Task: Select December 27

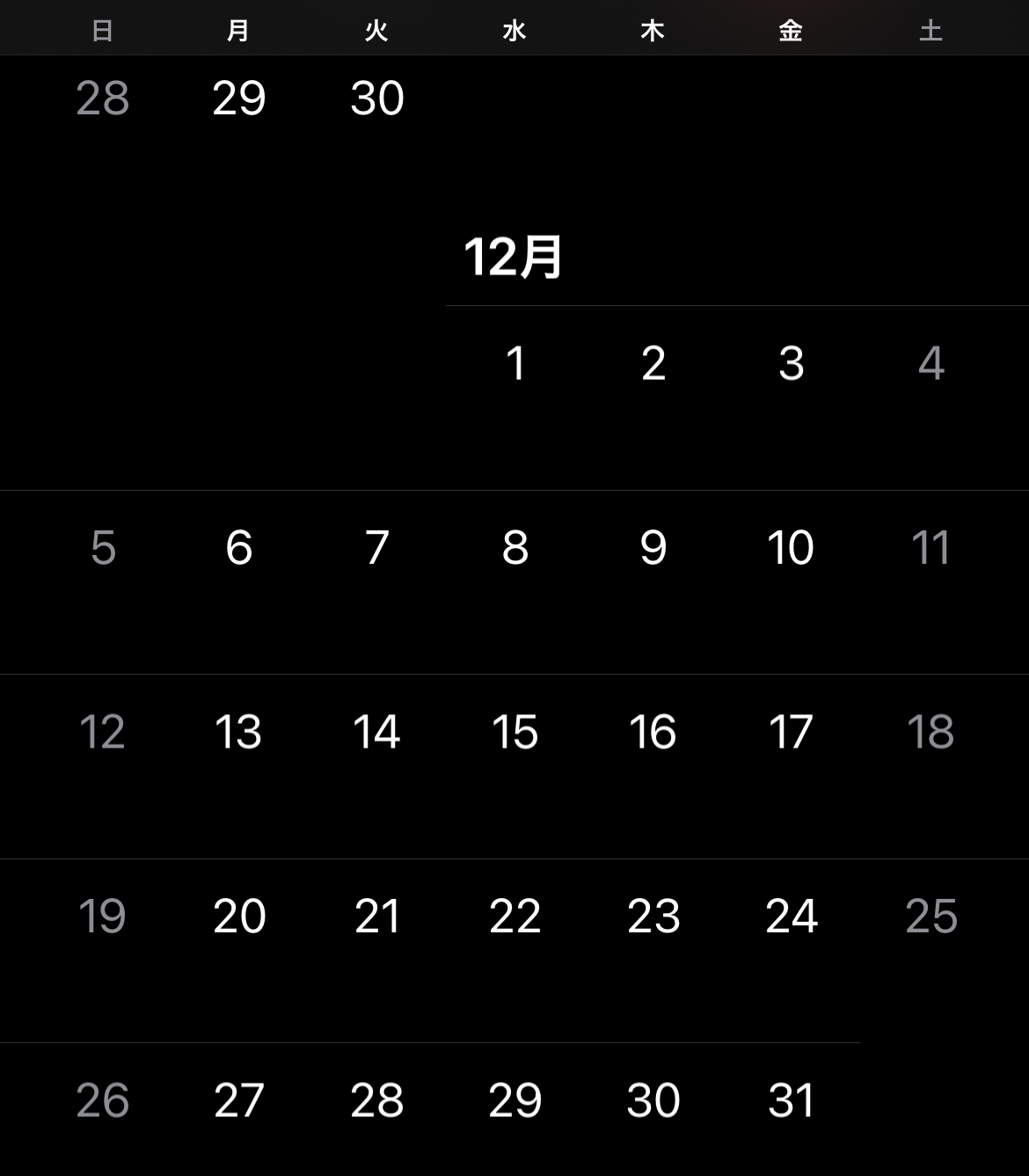Action: 239,1100
